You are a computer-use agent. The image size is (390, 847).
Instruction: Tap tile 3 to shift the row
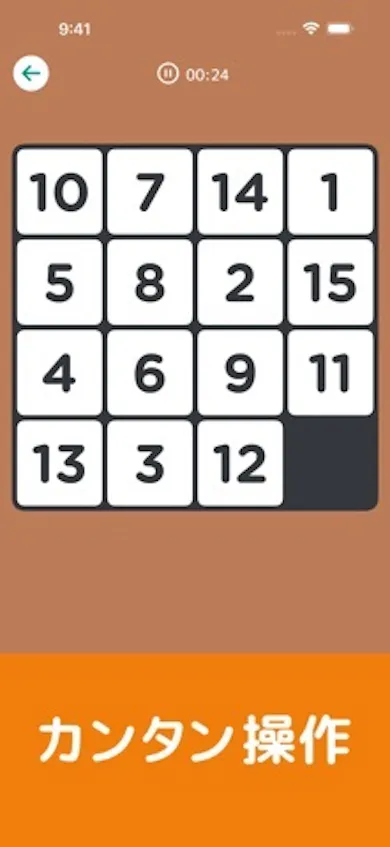[x=150, y=463]
